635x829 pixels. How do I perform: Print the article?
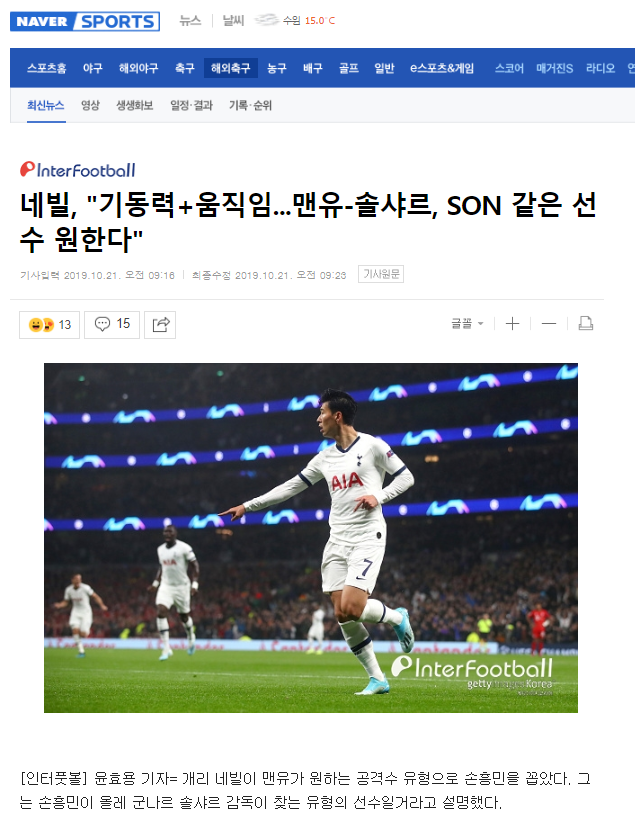coord(586,324)
